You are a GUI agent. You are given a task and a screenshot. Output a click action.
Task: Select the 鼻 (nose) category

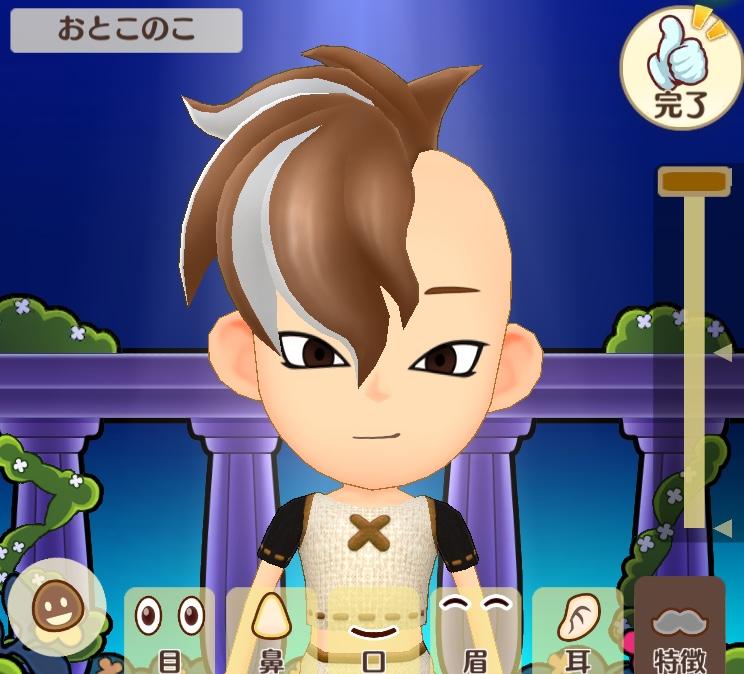point(272,630)
